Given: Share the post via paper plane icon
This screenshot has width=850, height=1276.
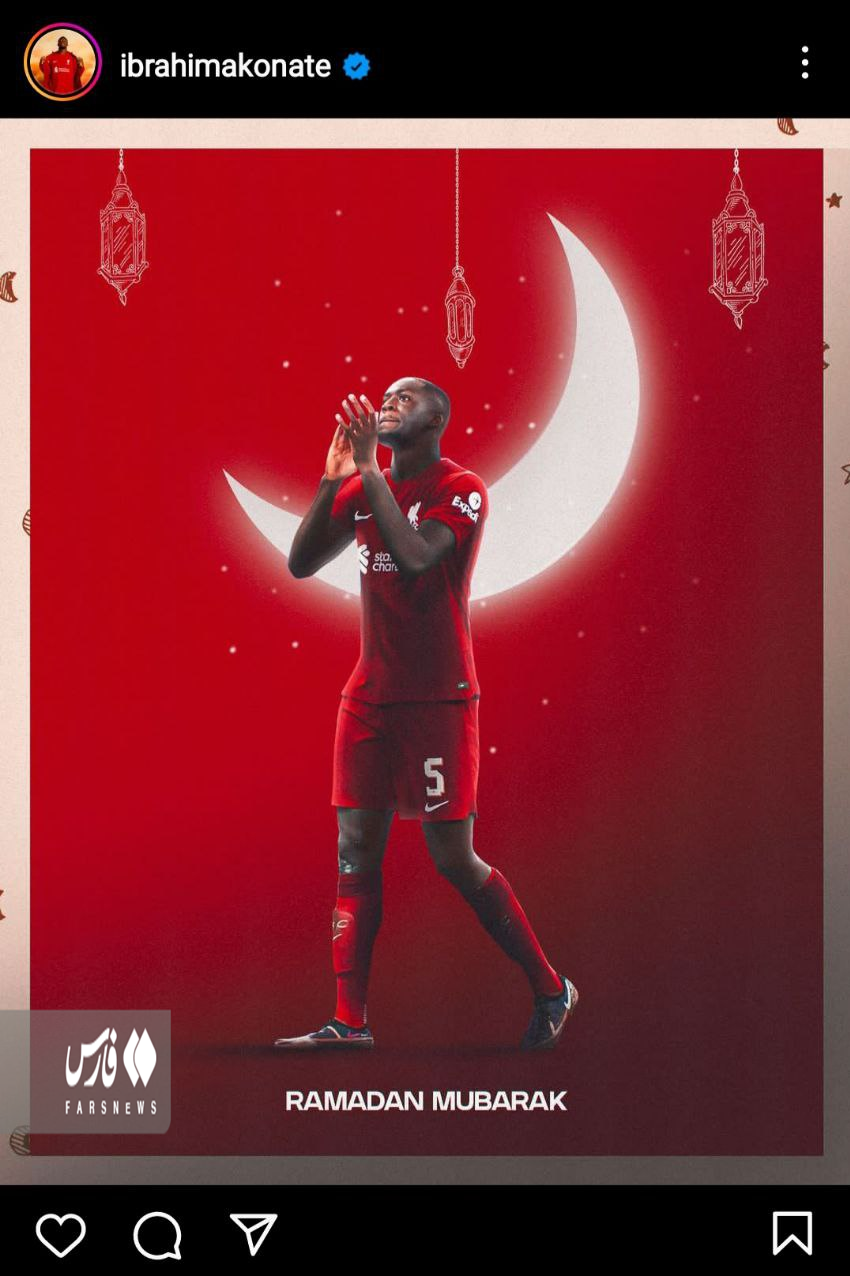Looking at the screenshot, I should 253,1235.
